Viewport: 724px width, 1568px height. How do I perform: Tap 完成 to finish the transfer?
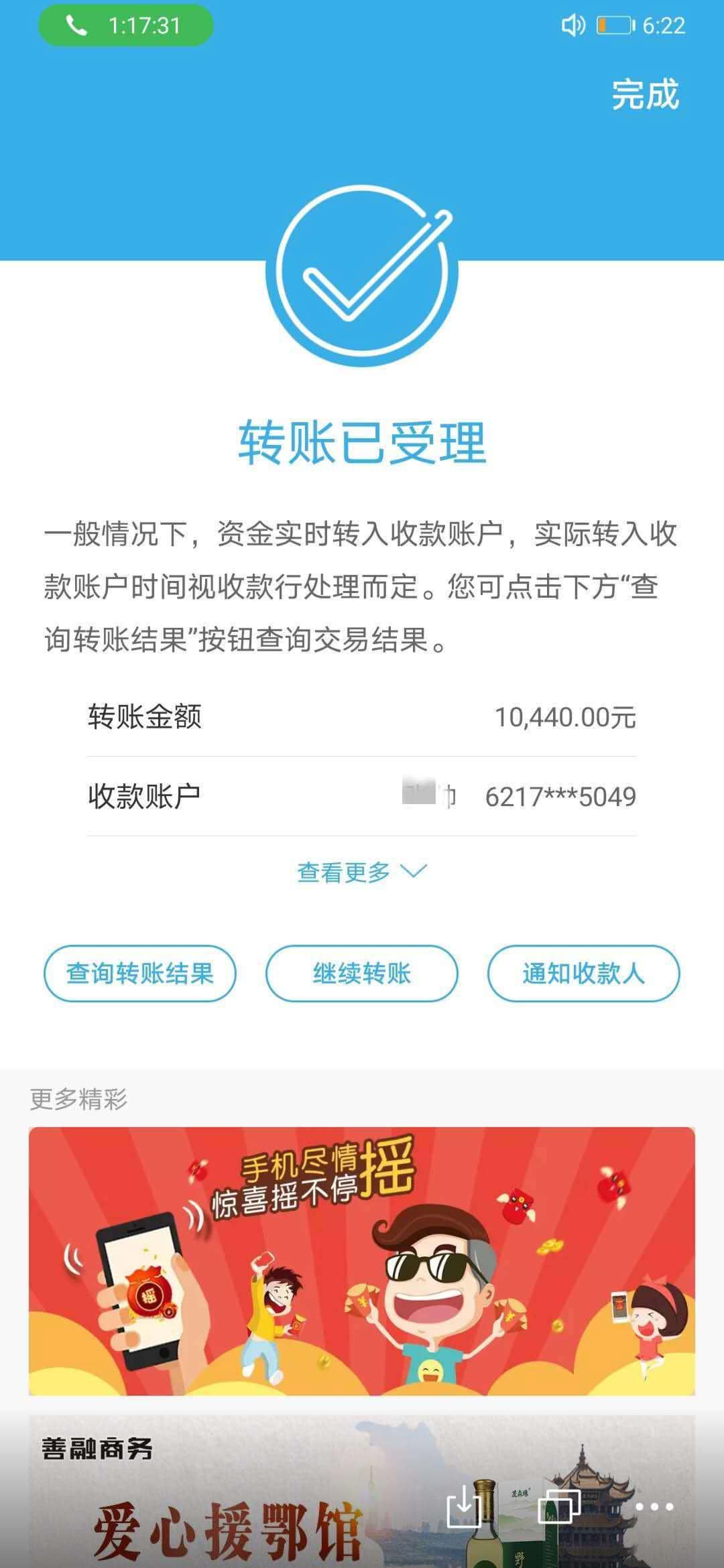pos(644,94)
